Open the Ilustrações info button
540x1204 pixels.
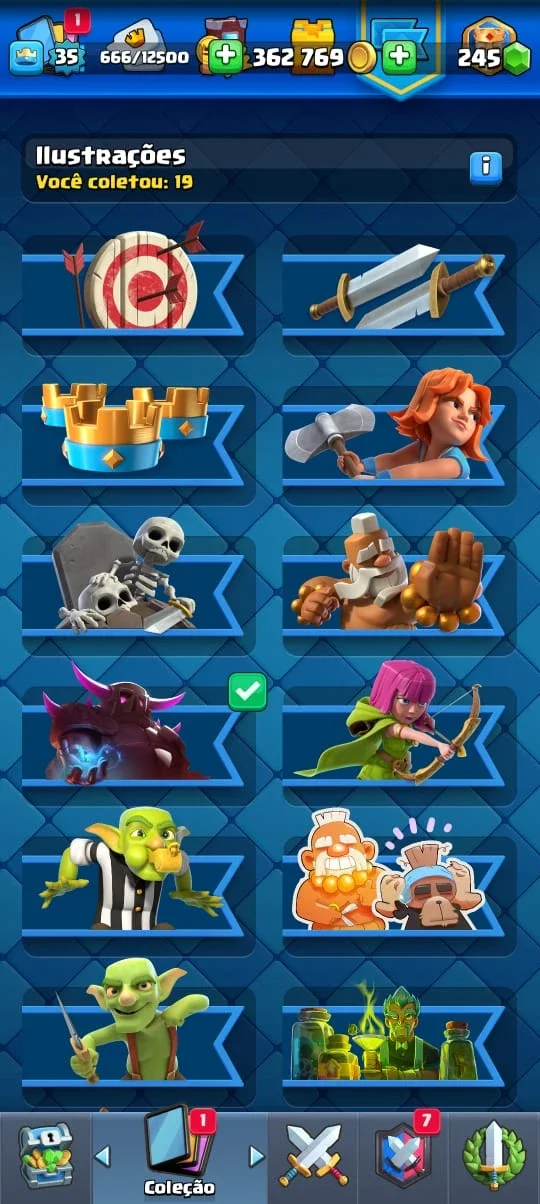(x=485, y=167)
